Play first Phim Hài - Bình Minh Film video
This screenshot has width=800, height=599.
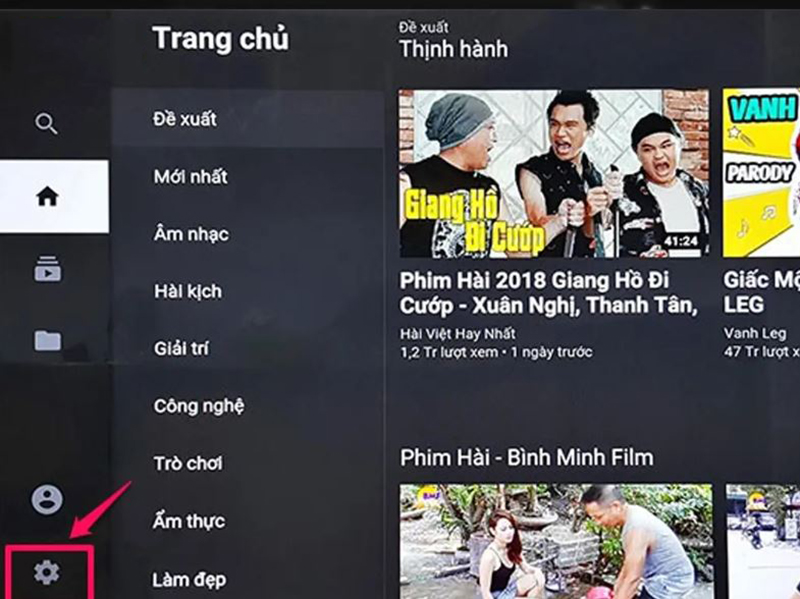point(555,541)
